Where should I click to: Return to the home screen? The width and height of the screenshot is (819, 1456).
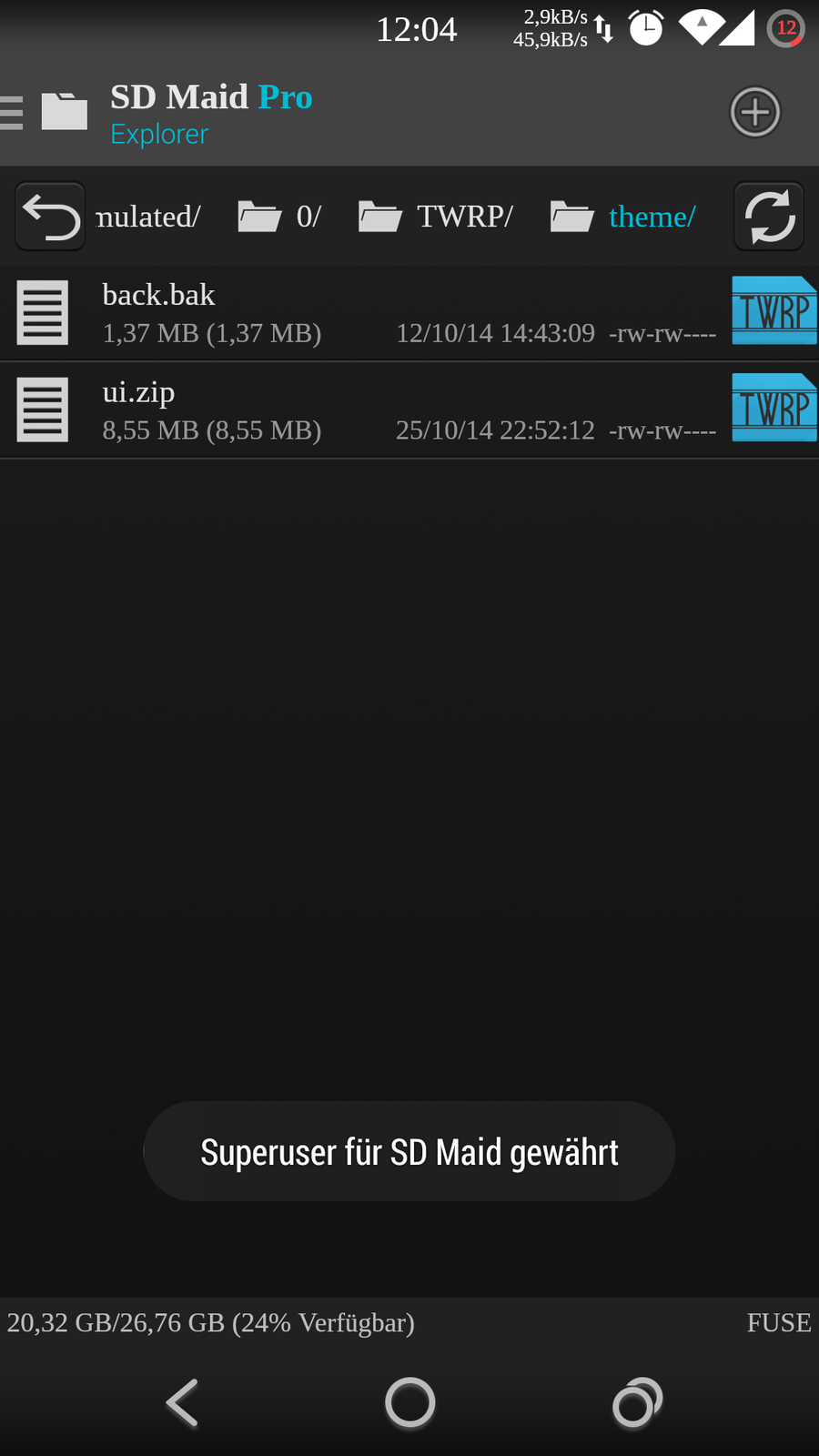(409, 1402)
